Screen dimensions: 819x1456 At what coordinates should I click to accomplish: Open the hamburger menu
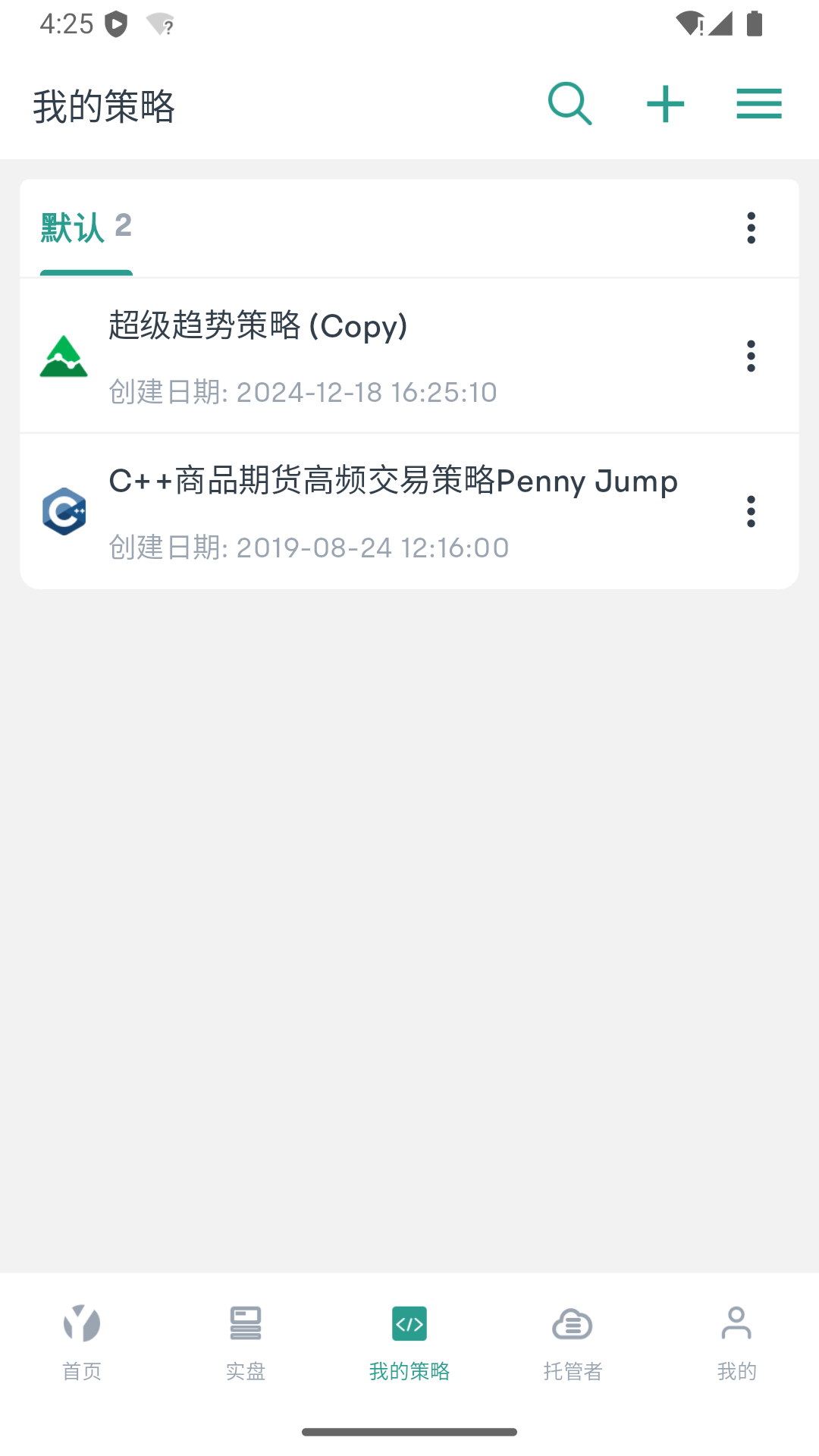759,104
